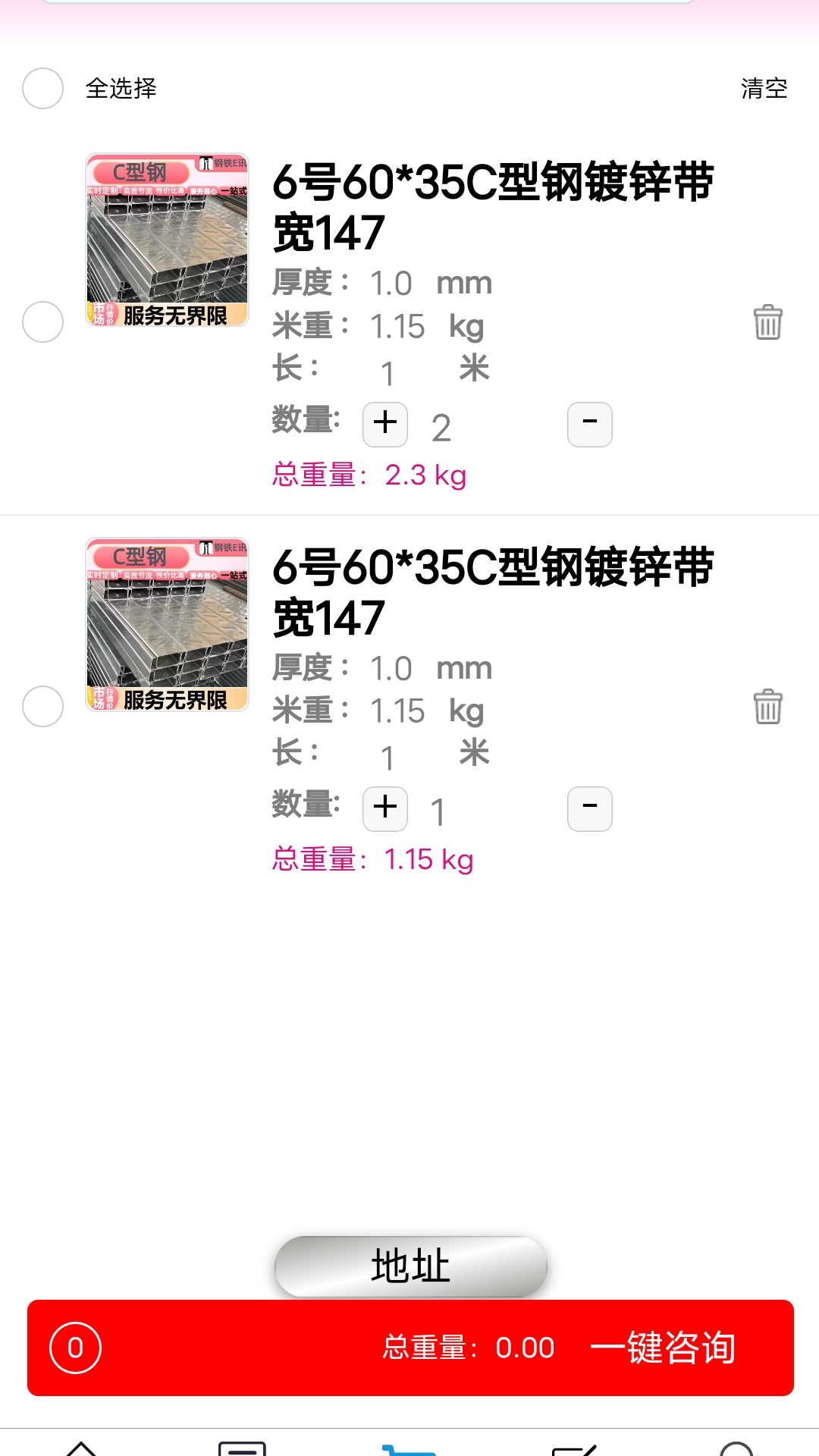819x1456 pixels.
Task: Open the orders icon in bottom navigation
Action: click(241, 1441)
